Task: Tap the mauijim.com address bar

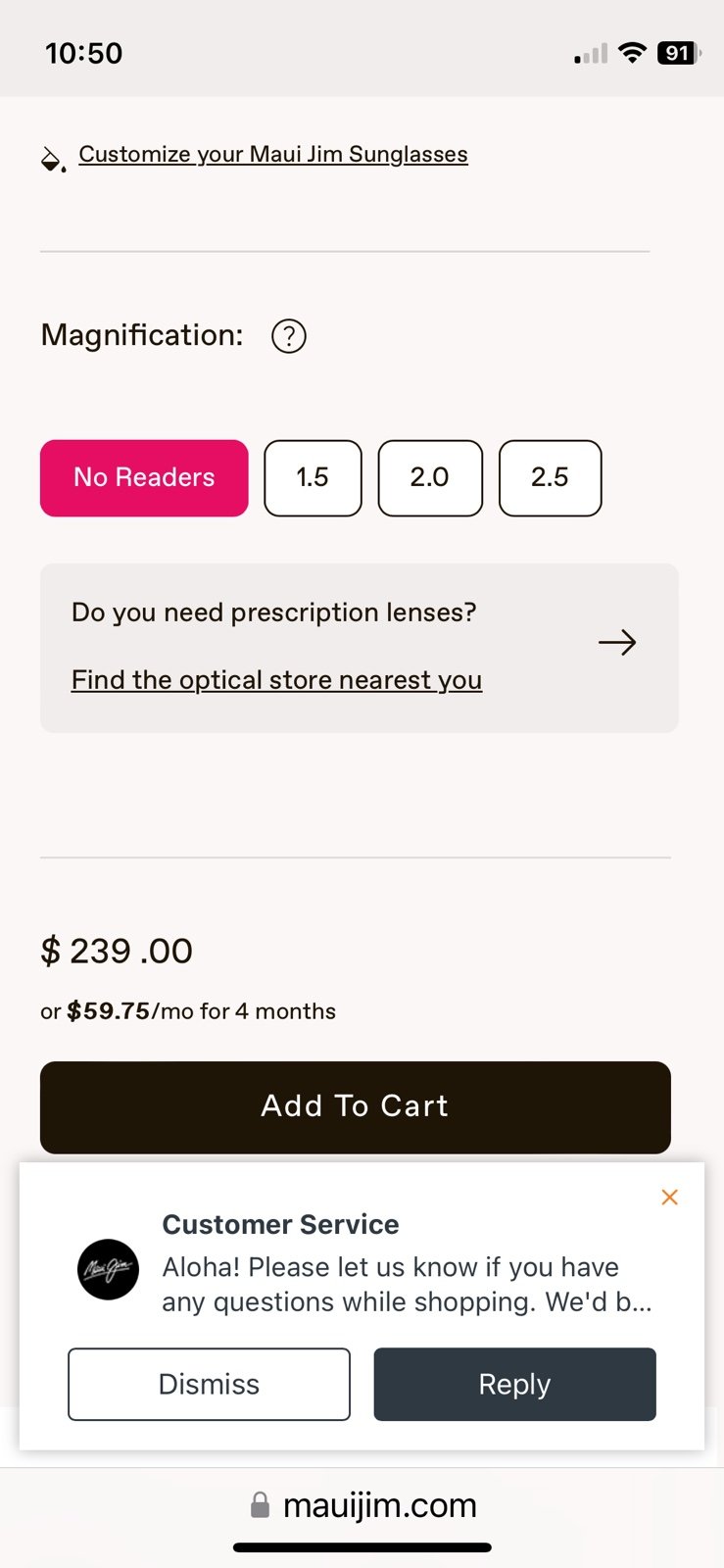Action: click(x=362, y=1505)
